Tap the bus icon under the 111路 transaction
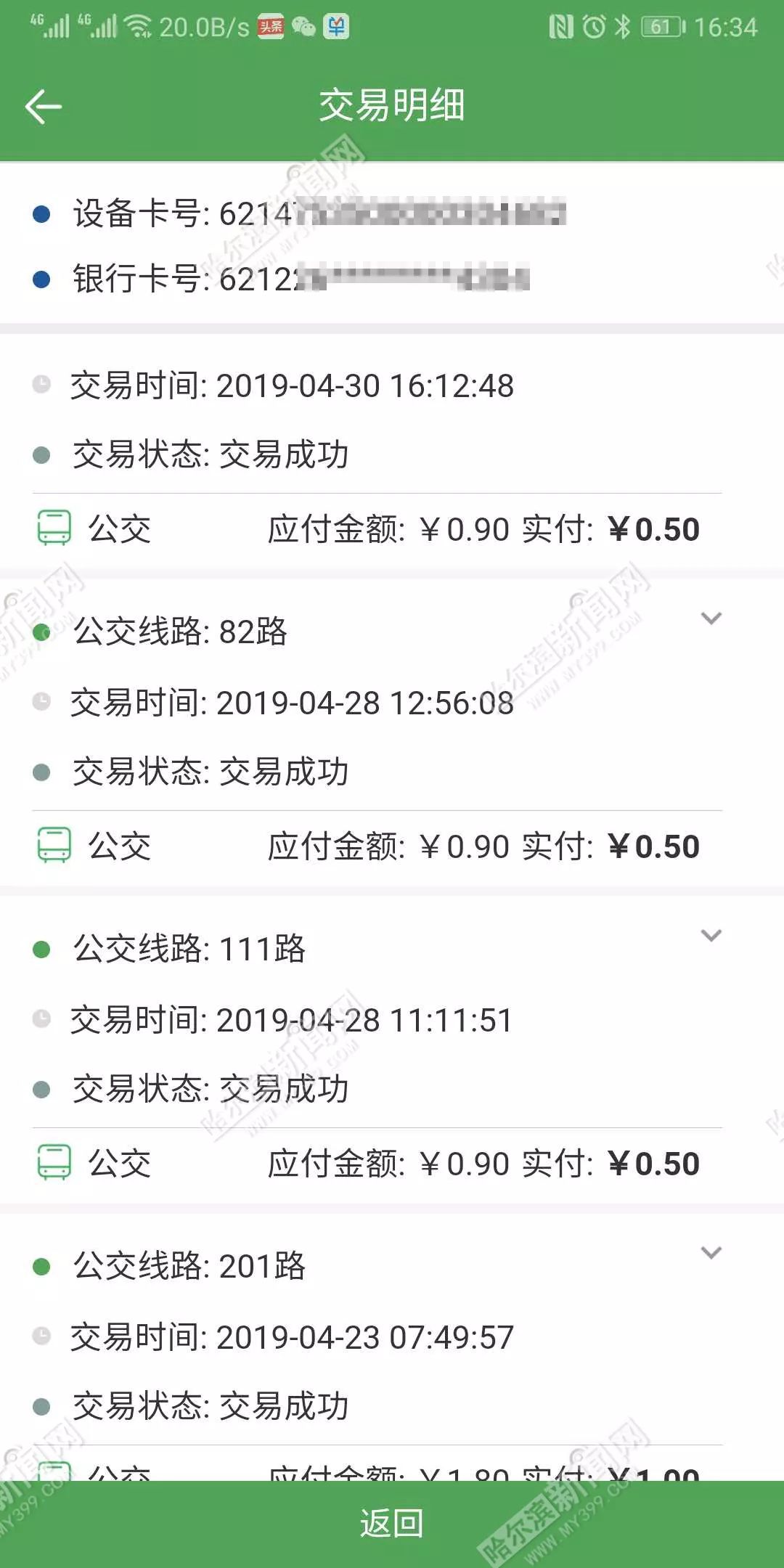Screen dimensions: 784x1568 [x=52, y=1161]
